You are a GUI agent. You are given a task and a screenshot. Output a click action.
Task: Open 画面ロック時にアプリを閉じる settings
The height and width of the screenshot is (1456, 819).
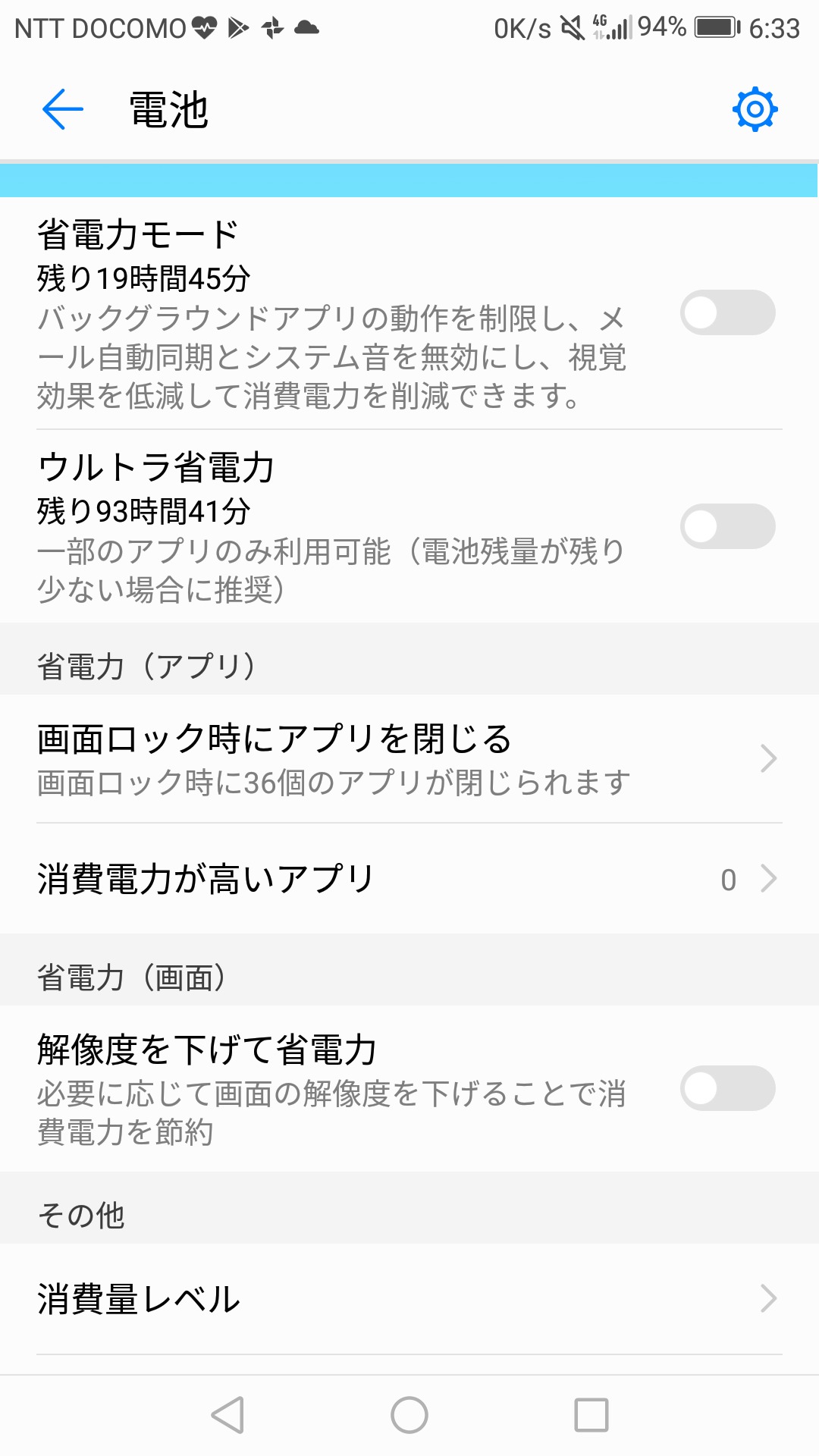[409, 758]
